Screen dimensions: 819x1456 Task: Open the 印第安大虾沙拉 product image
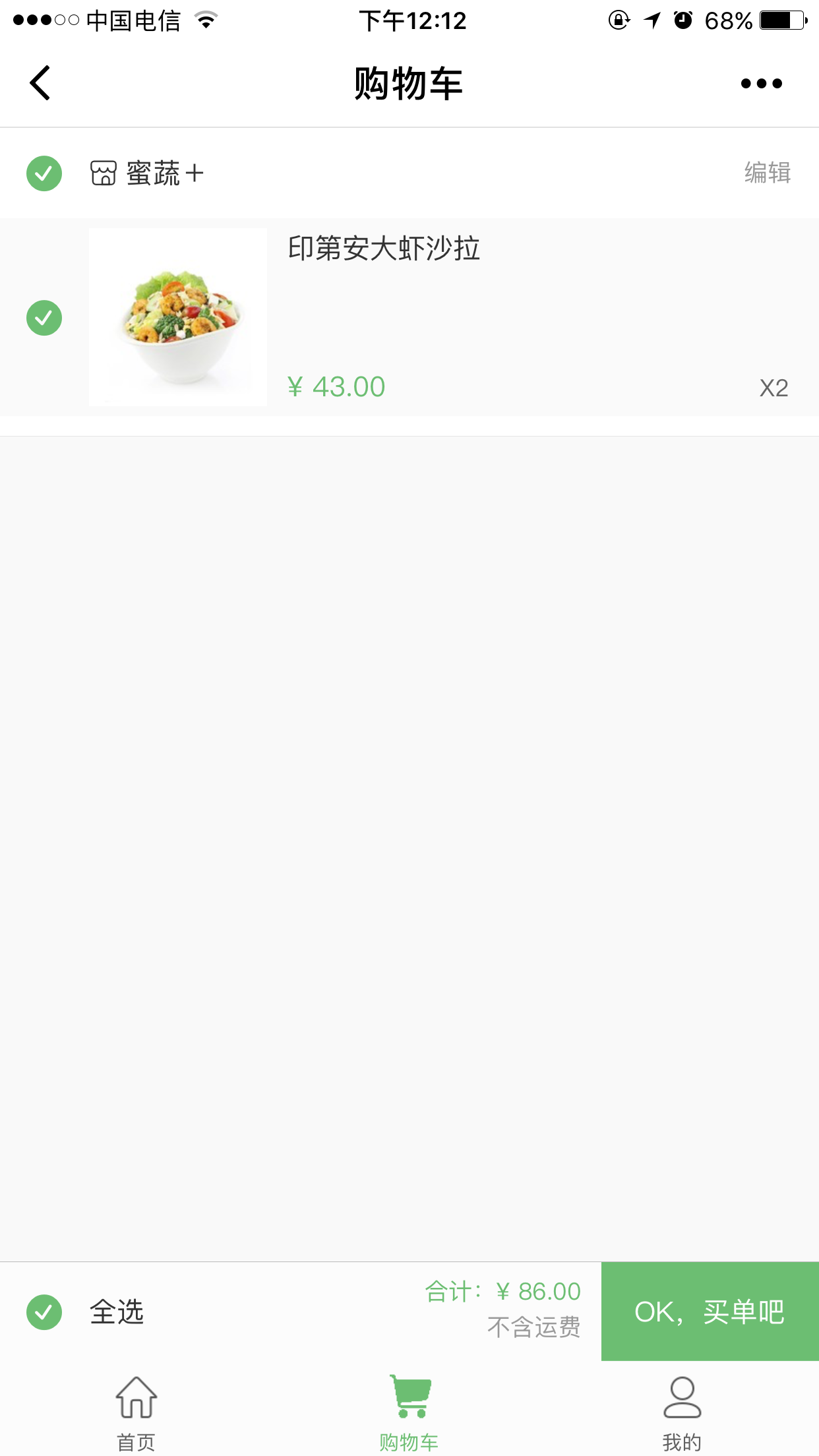(178, 317)
